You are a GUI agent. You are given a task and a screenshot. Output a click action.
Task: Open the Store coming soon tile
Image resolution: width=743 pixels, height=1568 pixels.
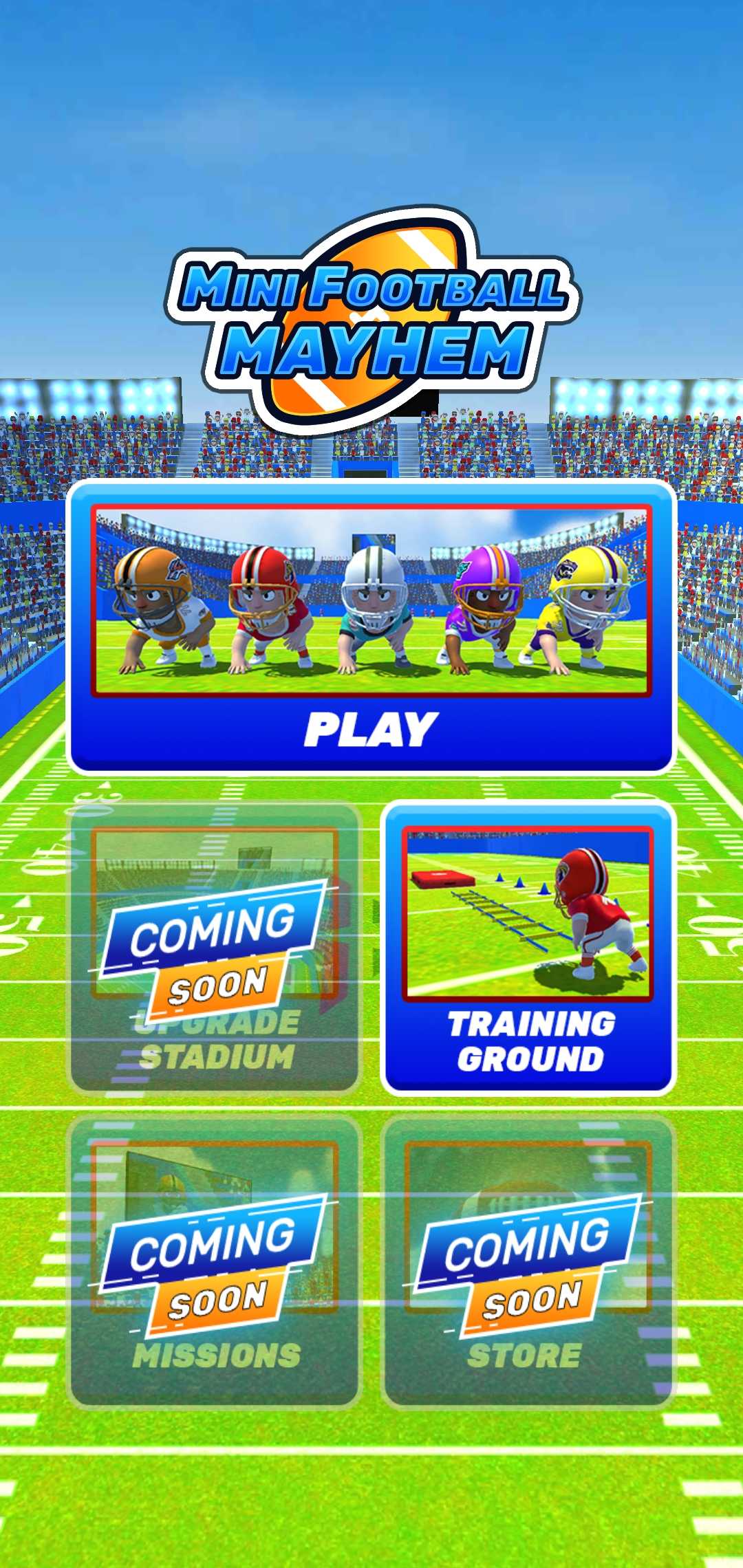[x=528, y=1261]
